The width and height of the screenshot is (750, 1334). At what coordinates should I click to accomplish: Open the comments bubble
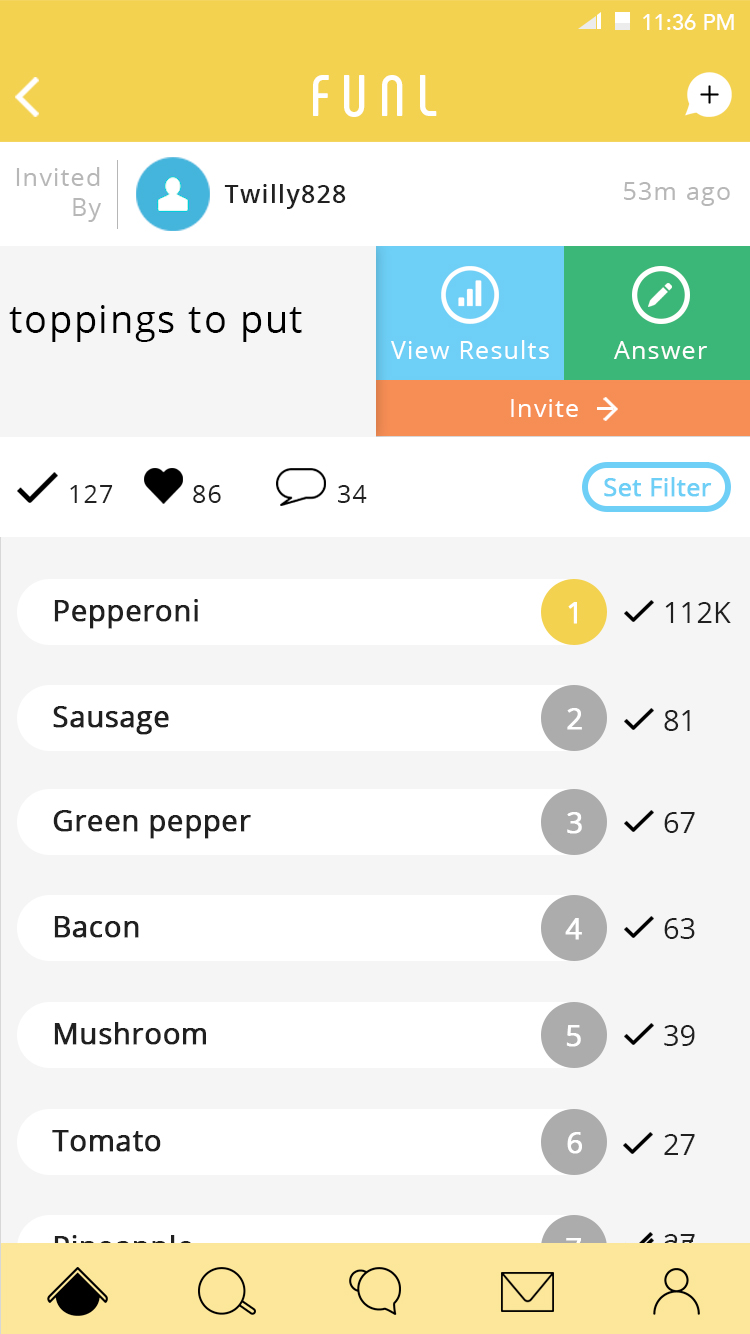(x=301, y=487)
